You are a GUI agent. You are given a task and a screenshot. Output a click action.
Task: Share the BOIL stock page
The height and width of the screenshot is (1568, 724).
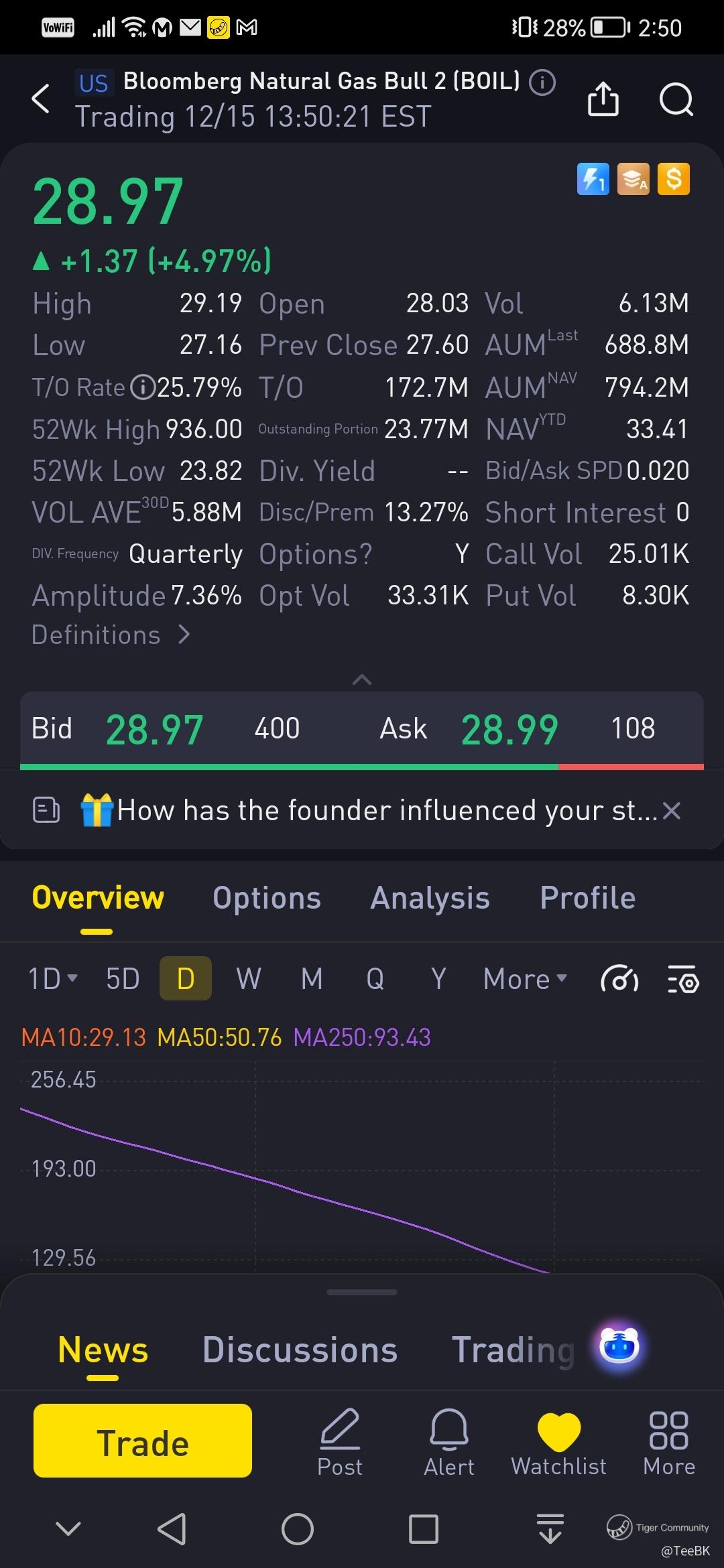[x=603, y=99]
